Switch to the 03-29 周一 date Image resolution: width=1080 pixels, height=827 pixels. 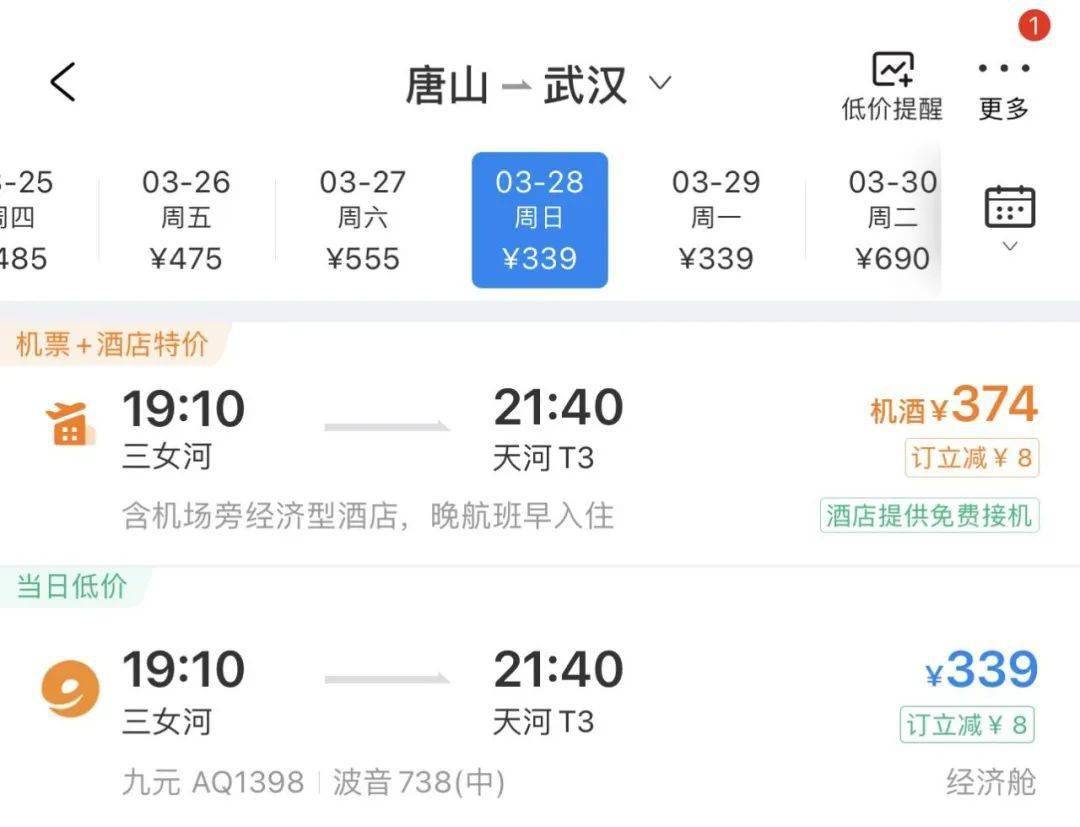[716, 220]
